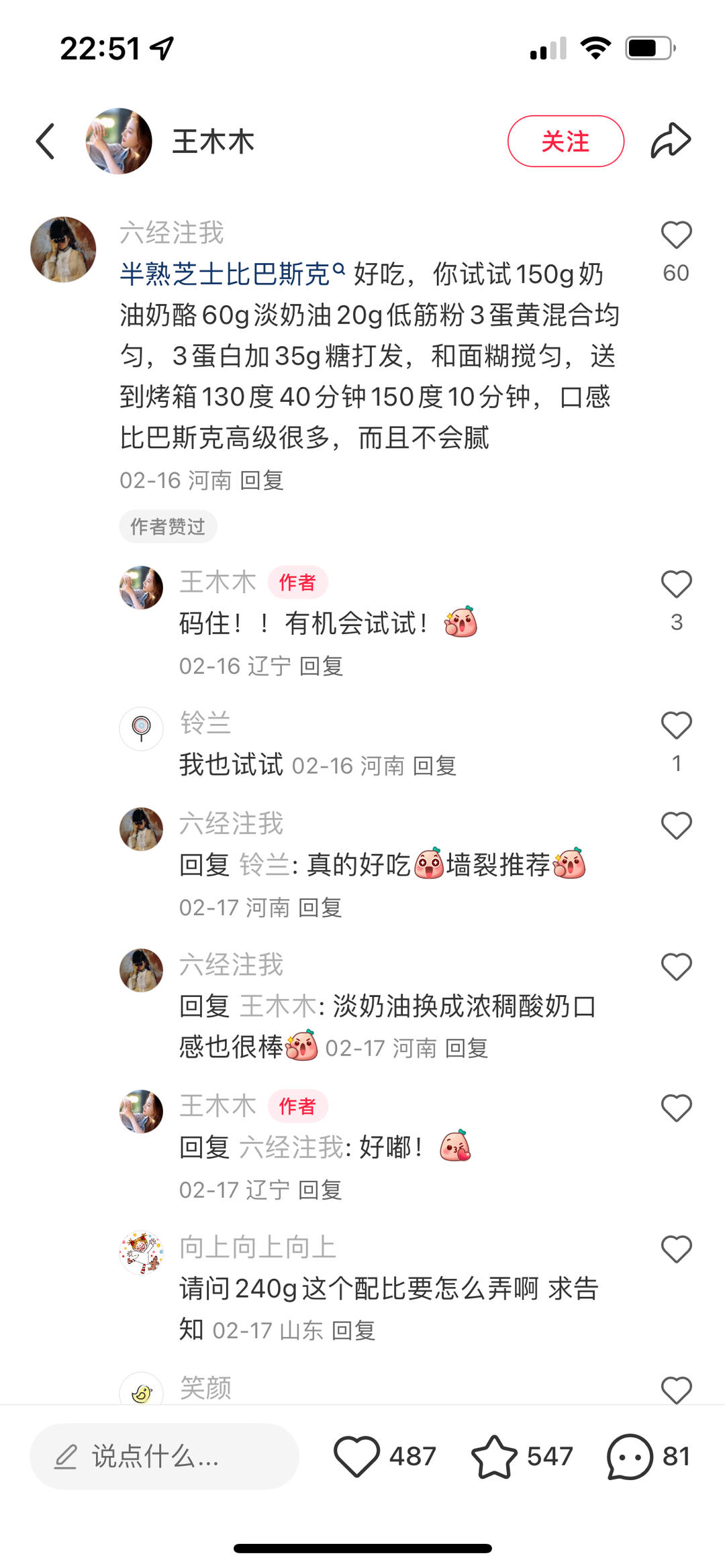The image size is (725, 1568).
Task: Go back using the top-left arrow
Action: [45, 142]
